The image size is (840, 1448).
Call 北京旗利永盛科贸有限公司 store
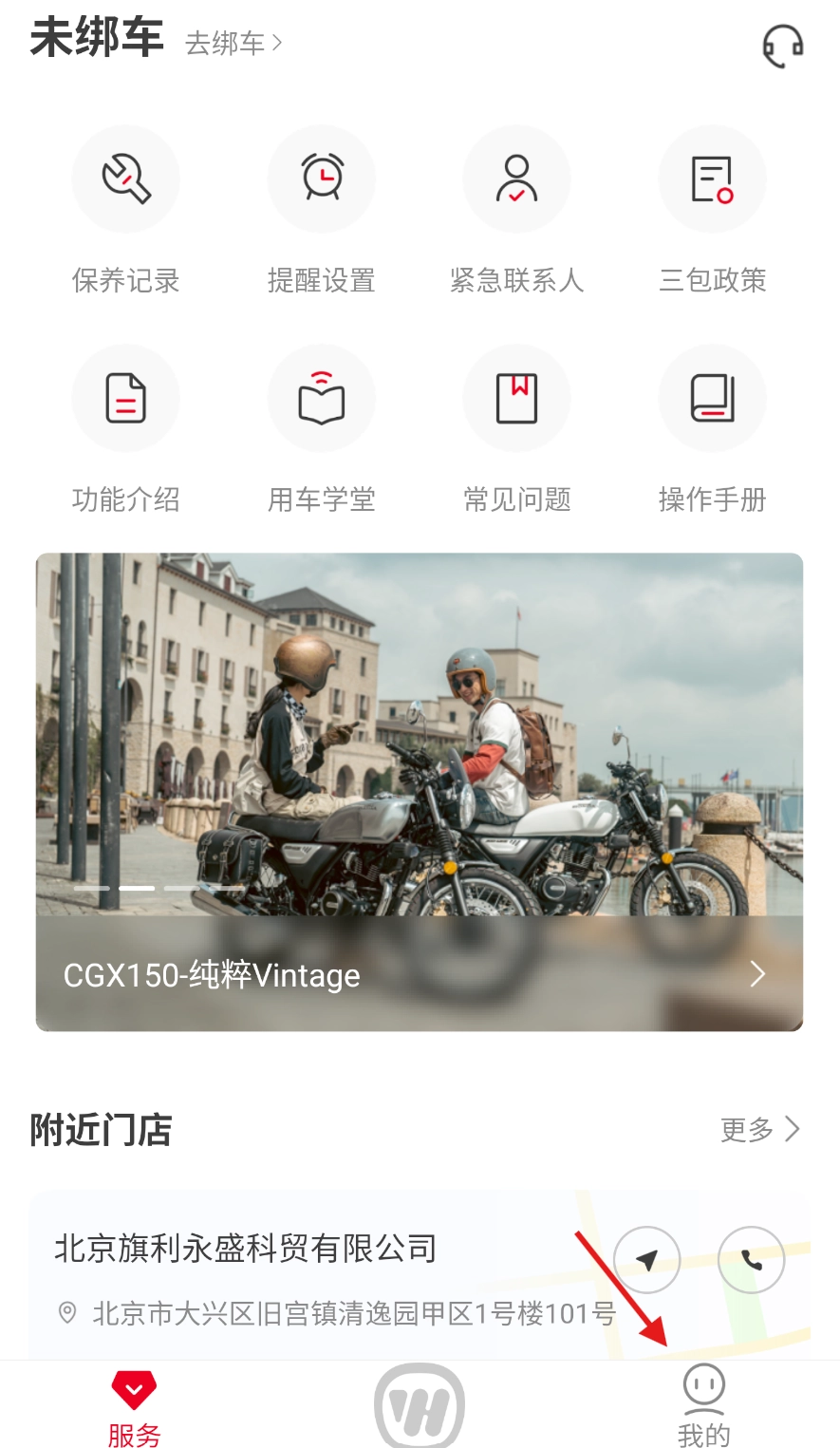[x=752, y=1260]
